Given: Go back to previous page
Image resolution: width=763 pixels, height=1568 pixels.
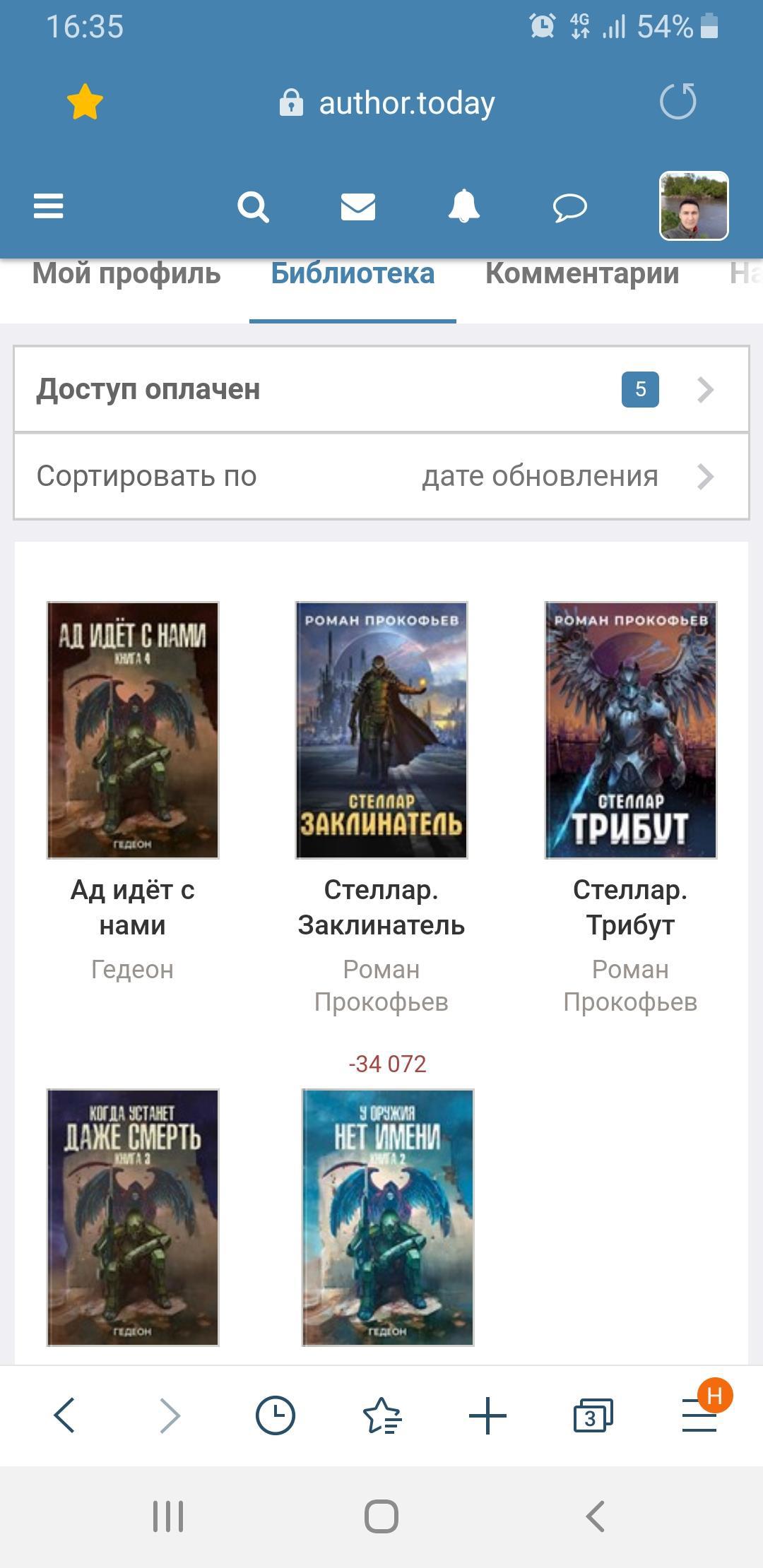Looking at the screenshot, I should pos(64,1416).
